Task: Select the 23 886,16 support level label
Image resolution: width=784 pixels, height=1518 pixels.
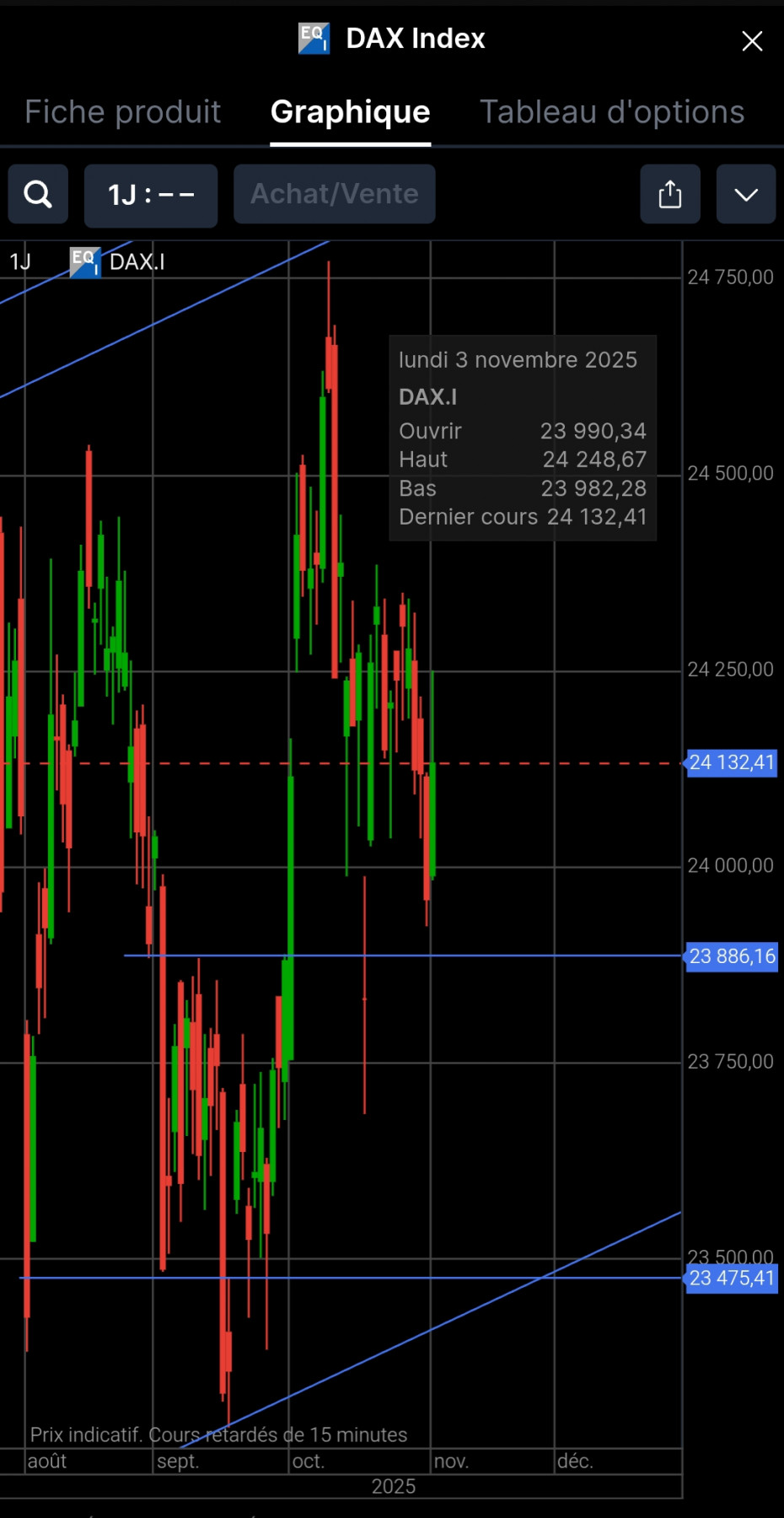Action: (731, 956)
